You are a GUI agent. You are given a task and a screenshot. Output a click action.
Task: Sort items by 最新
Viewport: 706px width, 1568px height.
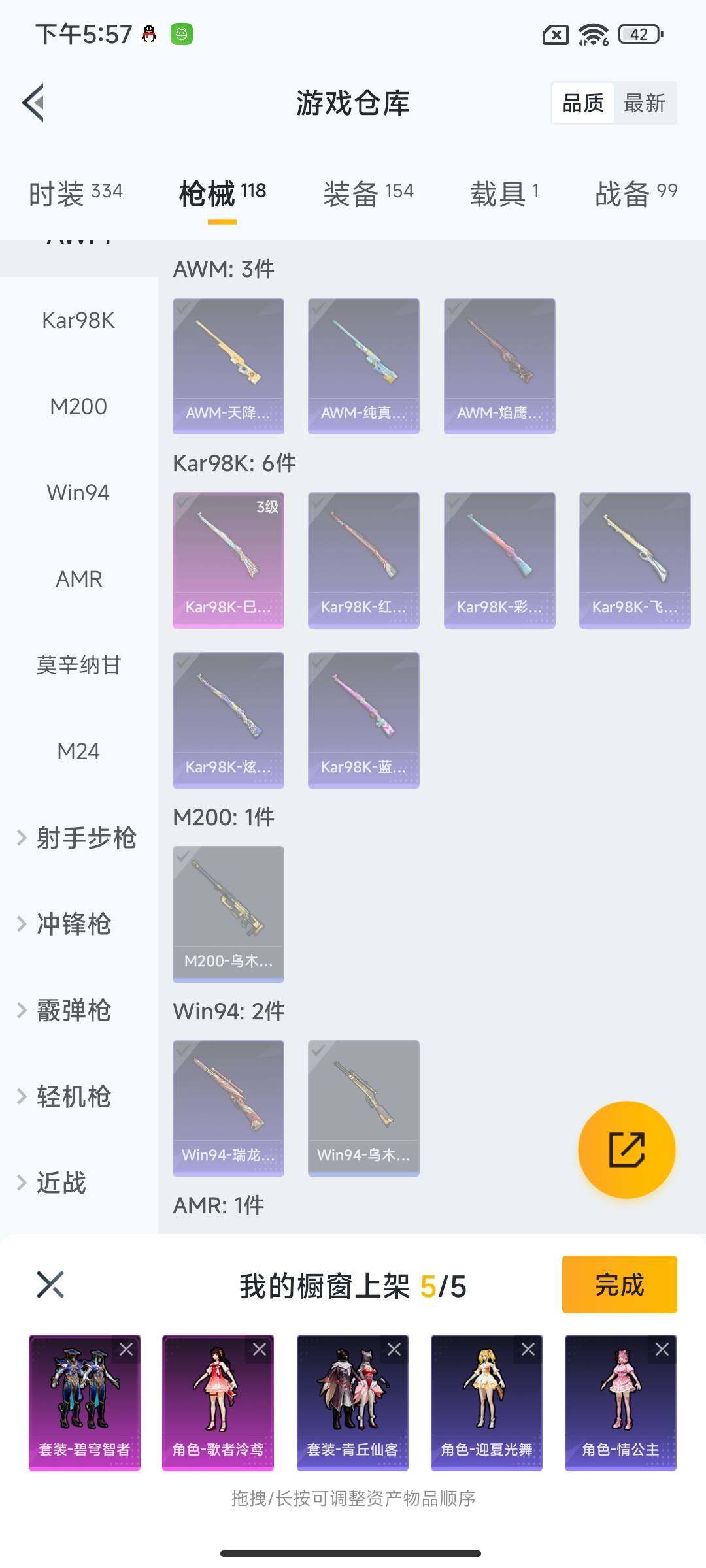pos(645,103)
